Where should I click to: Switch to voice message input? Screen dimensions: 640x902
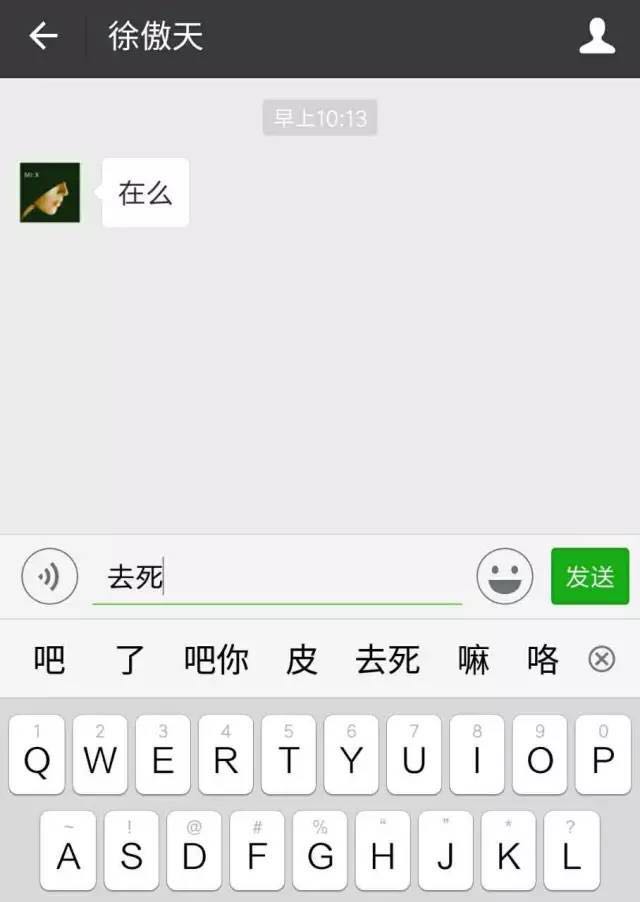click(49, 577)
